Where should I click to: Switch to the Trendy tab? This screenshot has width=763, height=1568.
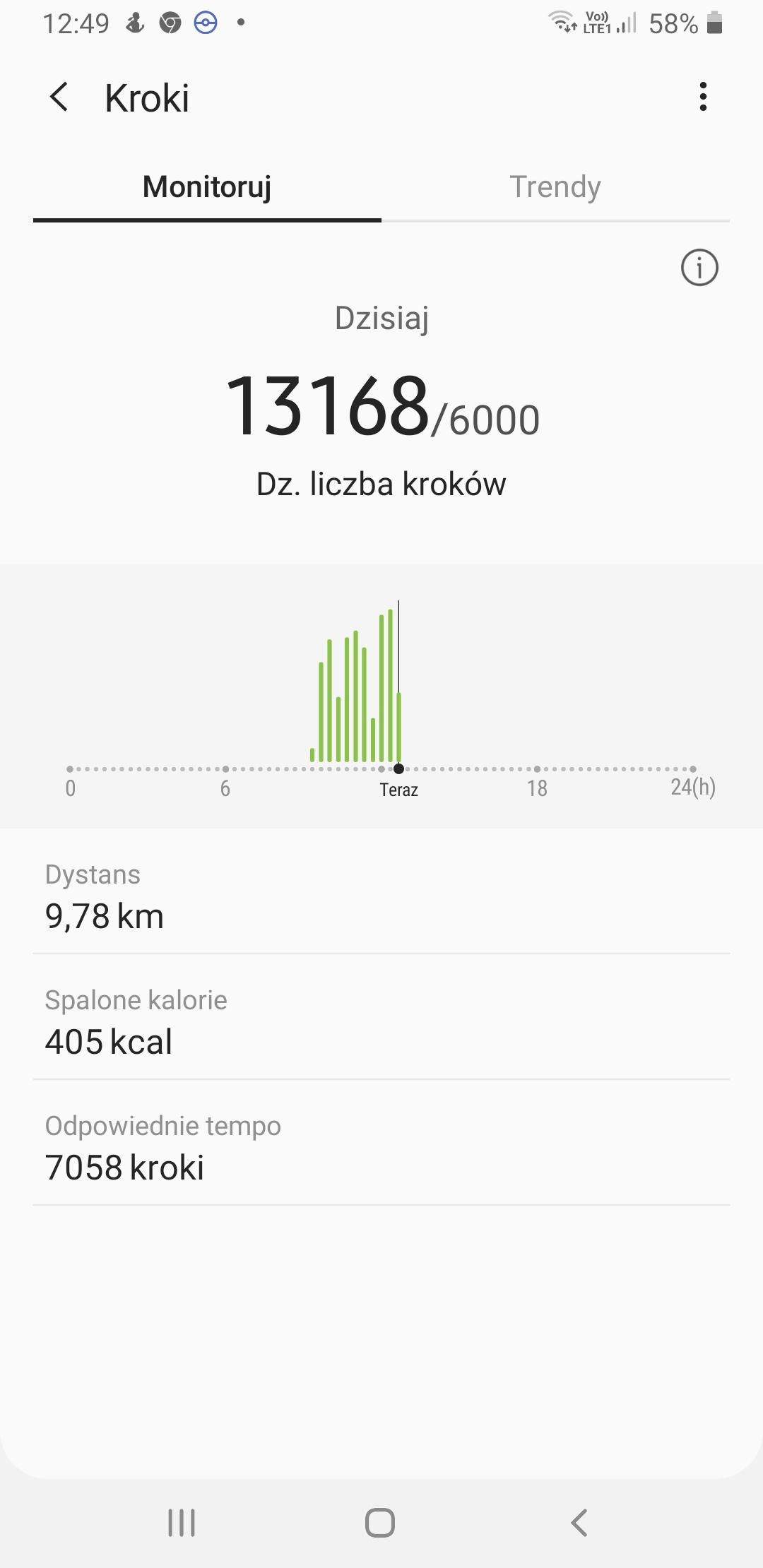(x=555, y=187)
